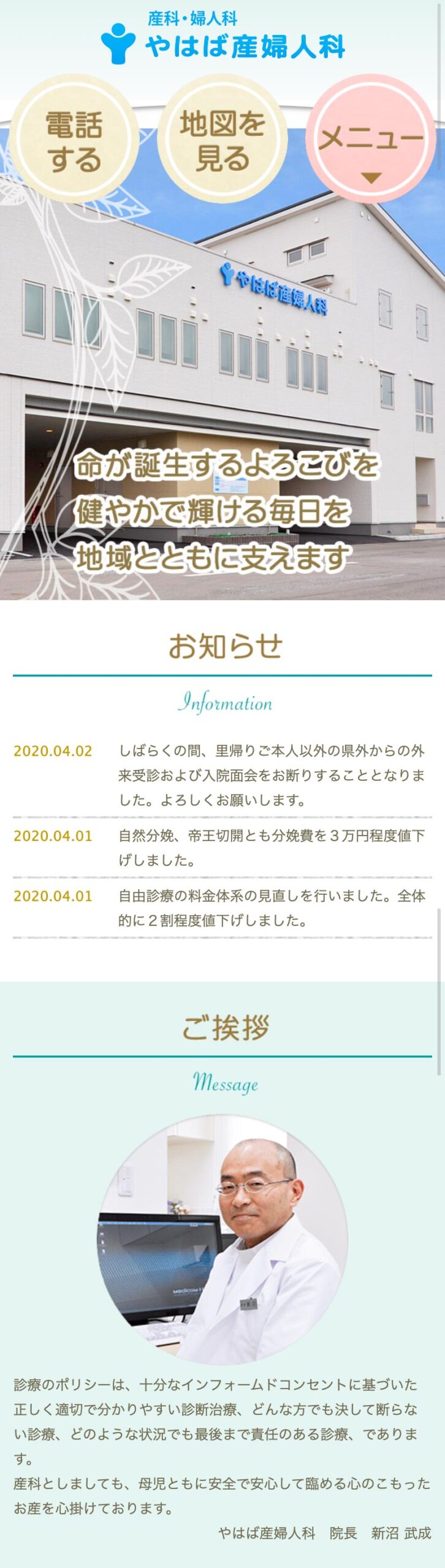Open the 地図を見る map button

pyautogui.click(x=222, y=140)
